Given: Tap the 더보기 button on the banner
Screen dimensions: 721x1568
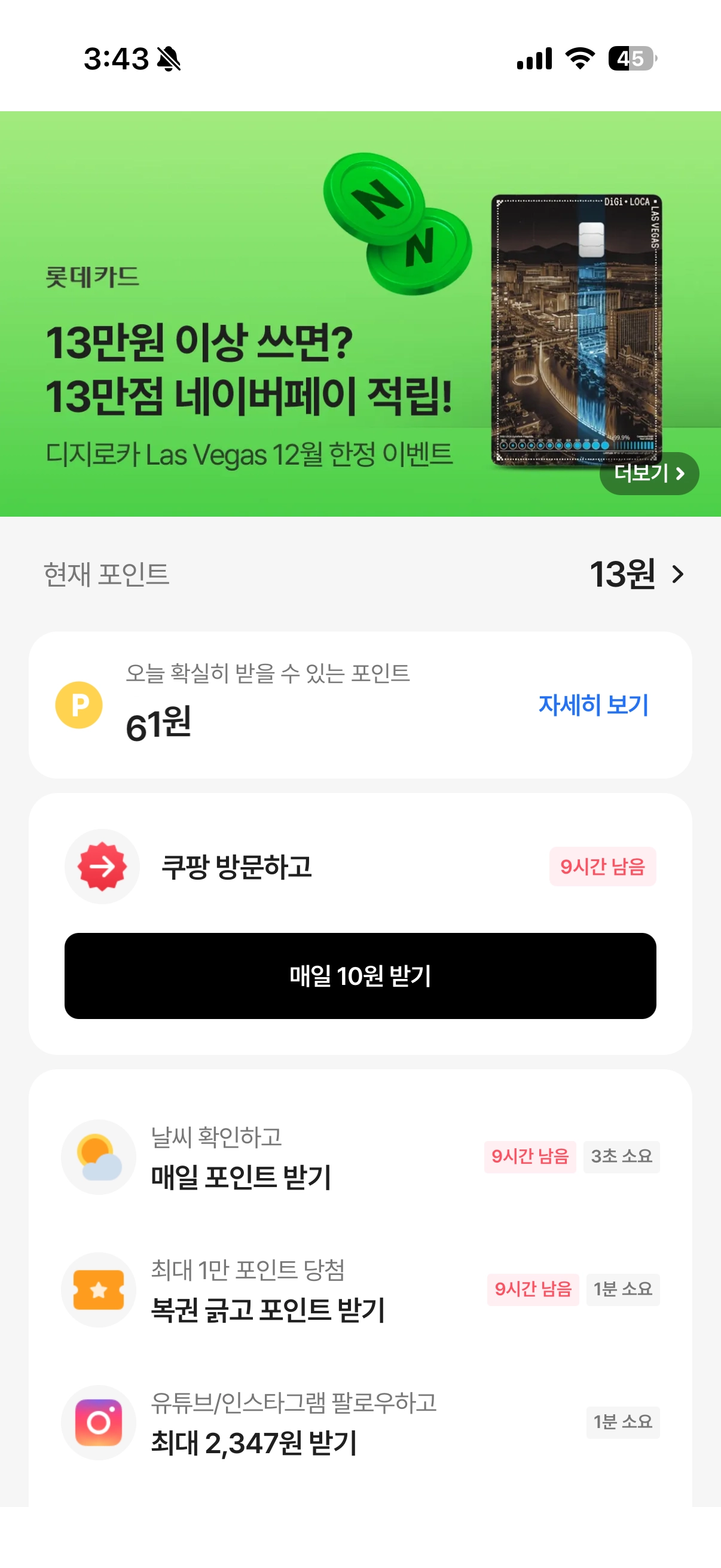Looking at the screenshot, I should 649,473.
